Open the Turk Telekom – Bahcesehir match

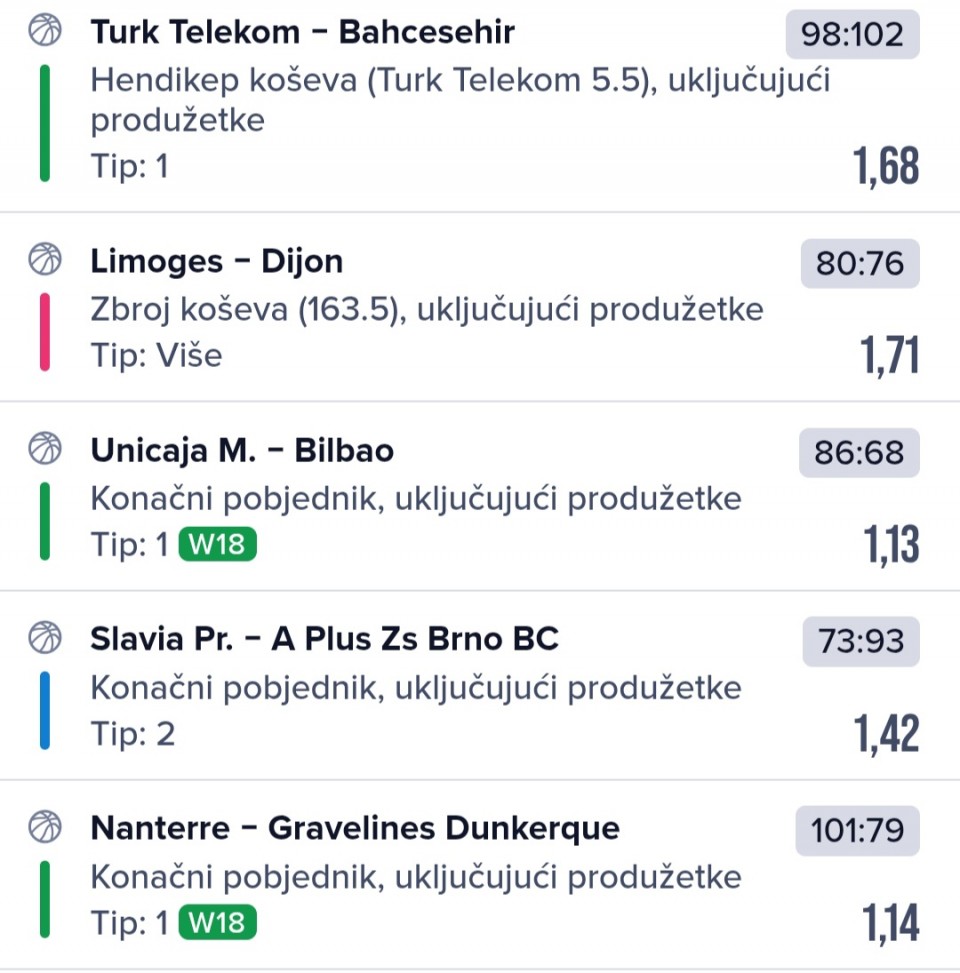(302, 33)
